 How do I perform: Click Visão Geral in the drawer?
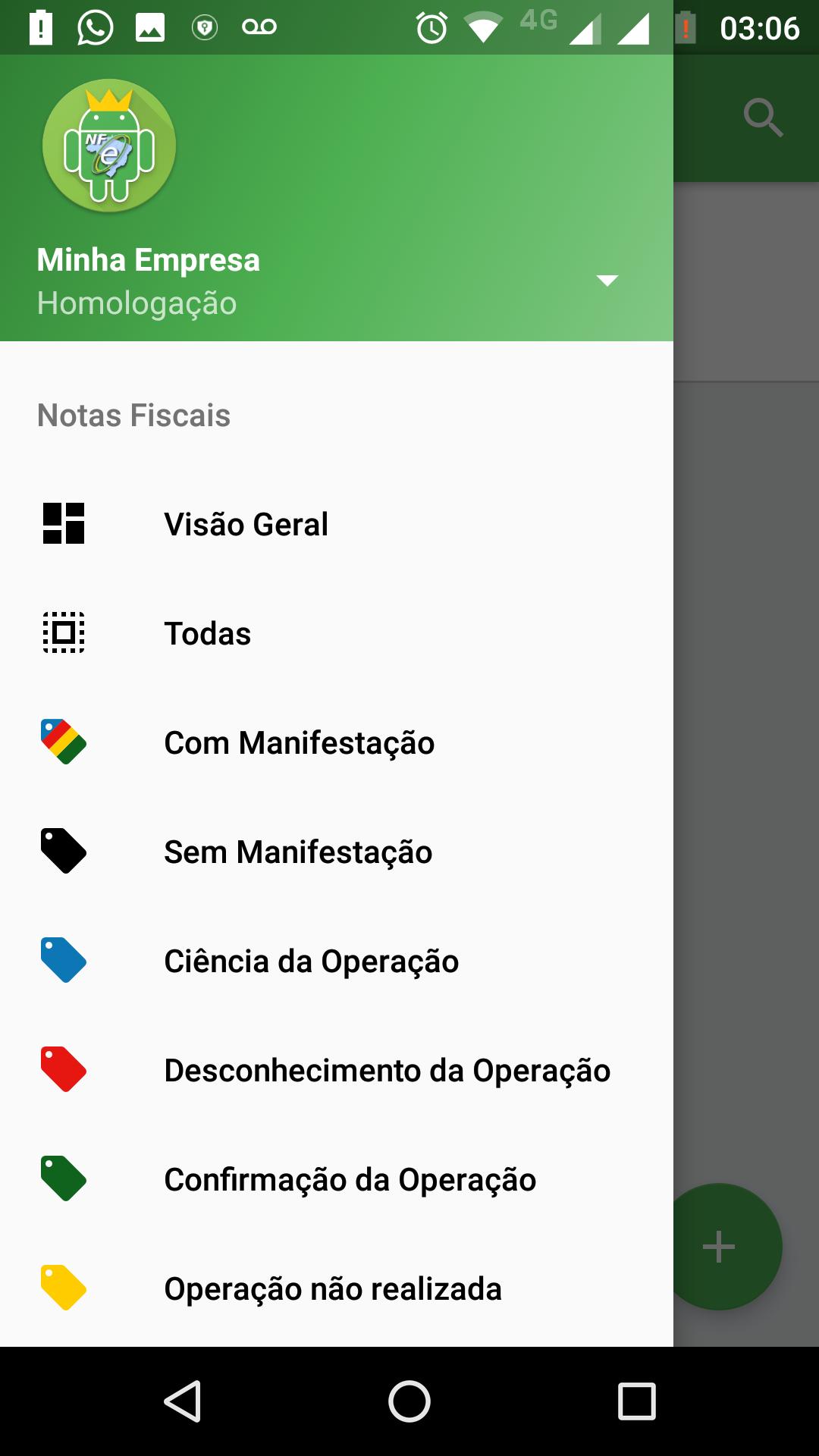point(246,523)
